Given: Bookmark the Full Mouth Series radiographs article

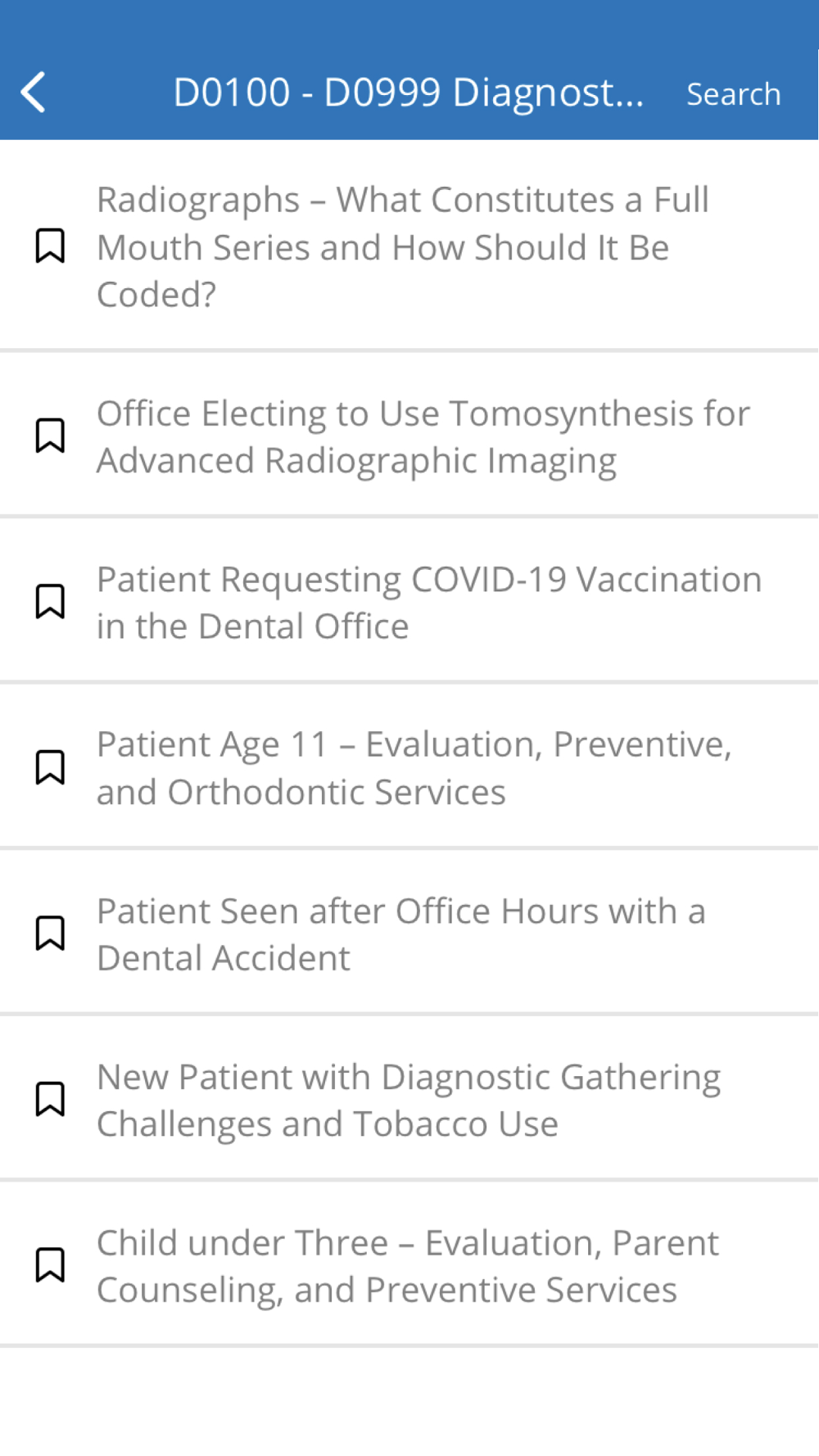Looking at the screenshot, I should (x=50, y=246).
